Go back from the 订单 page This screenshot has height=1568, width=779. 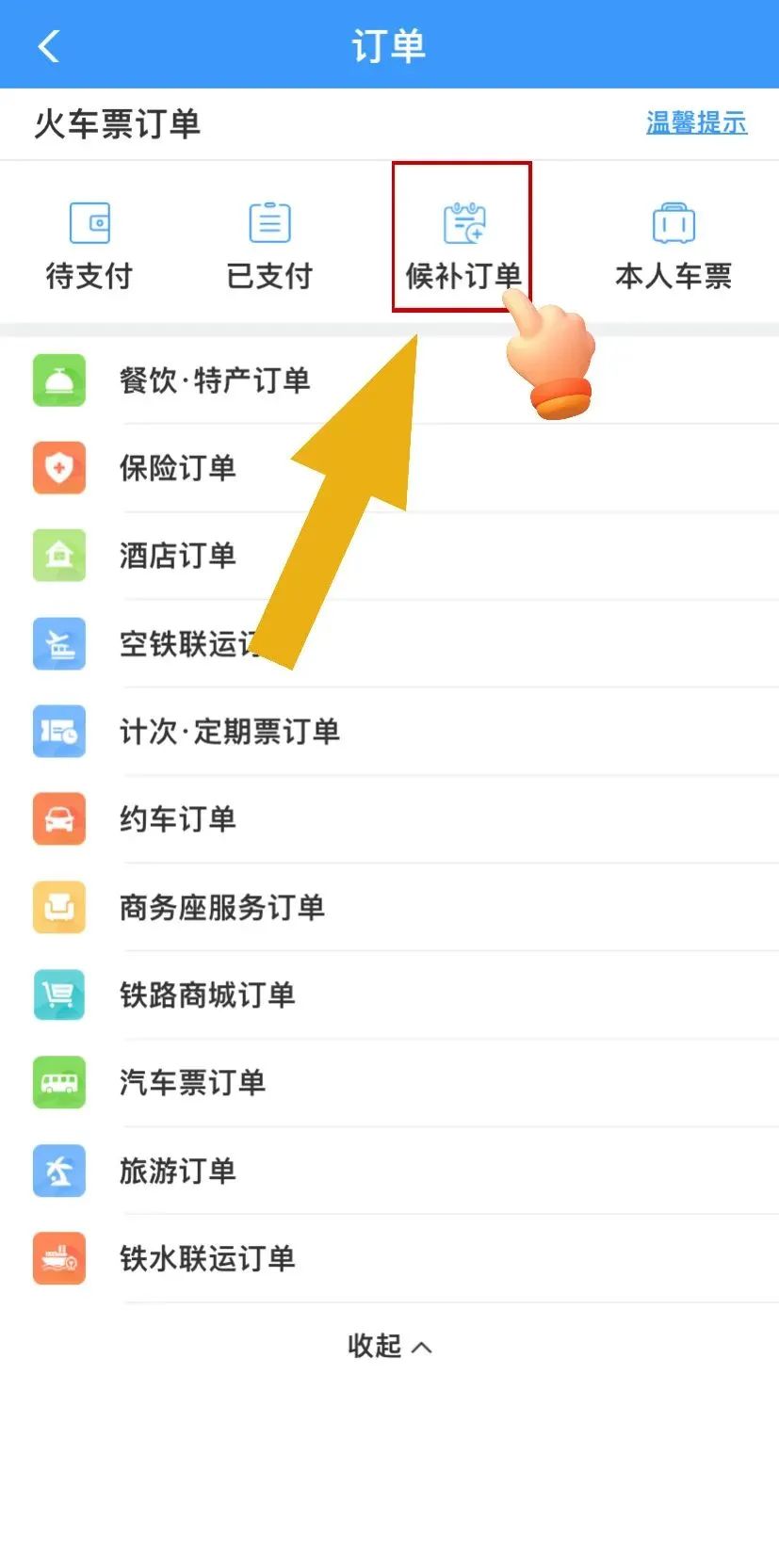49,45
